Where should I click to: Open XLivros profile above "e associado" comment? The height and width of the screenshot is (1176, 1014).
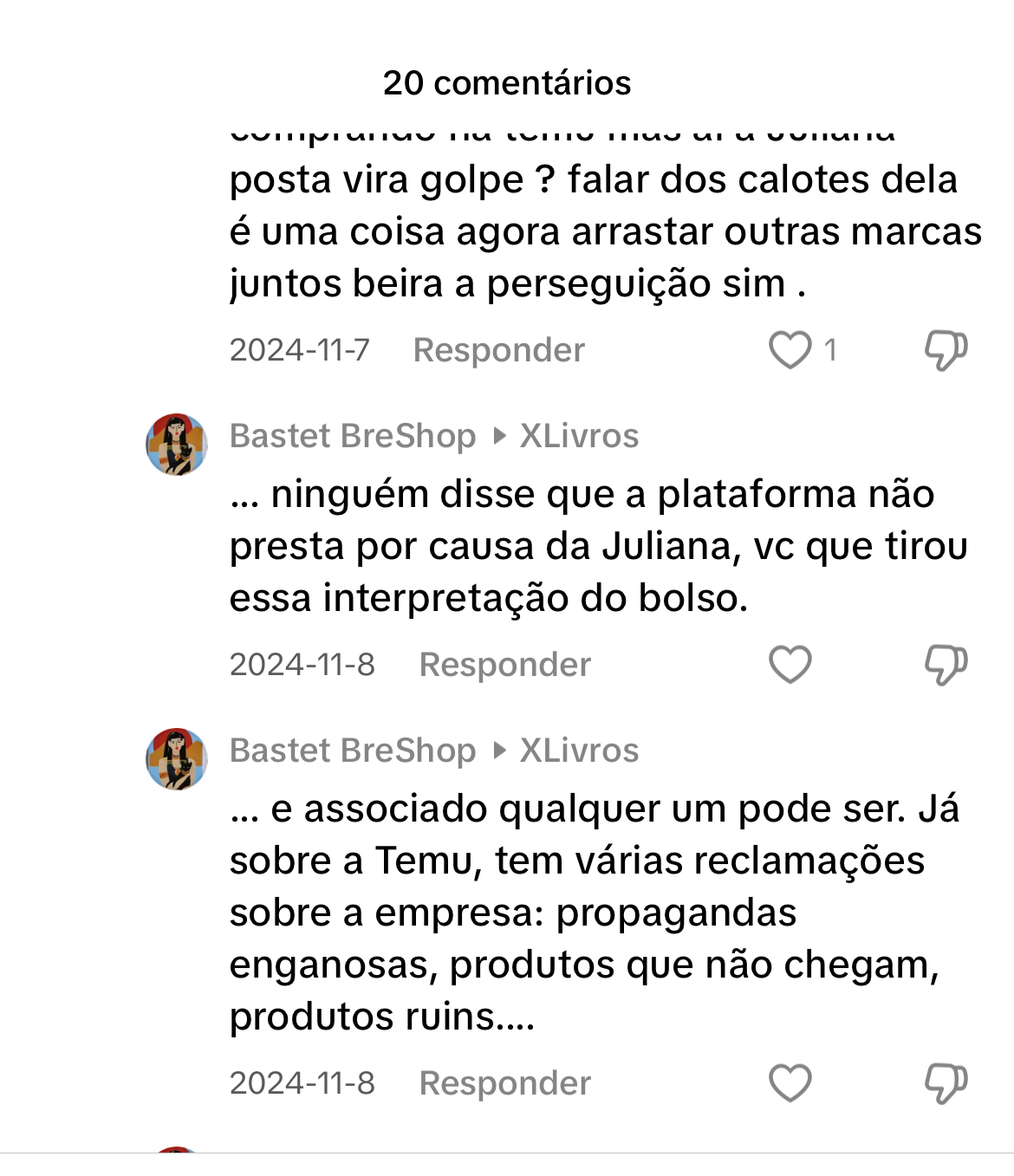click(x=579, y=750)
